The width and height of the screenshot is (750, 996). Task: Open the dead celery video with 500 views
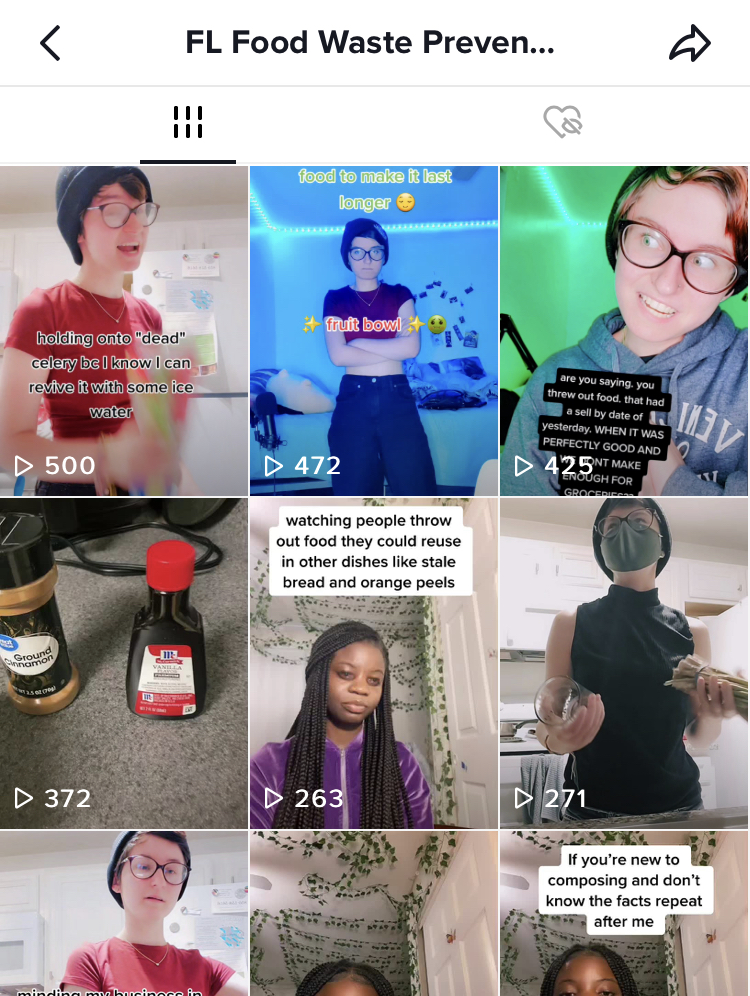(x=124, y=330)
